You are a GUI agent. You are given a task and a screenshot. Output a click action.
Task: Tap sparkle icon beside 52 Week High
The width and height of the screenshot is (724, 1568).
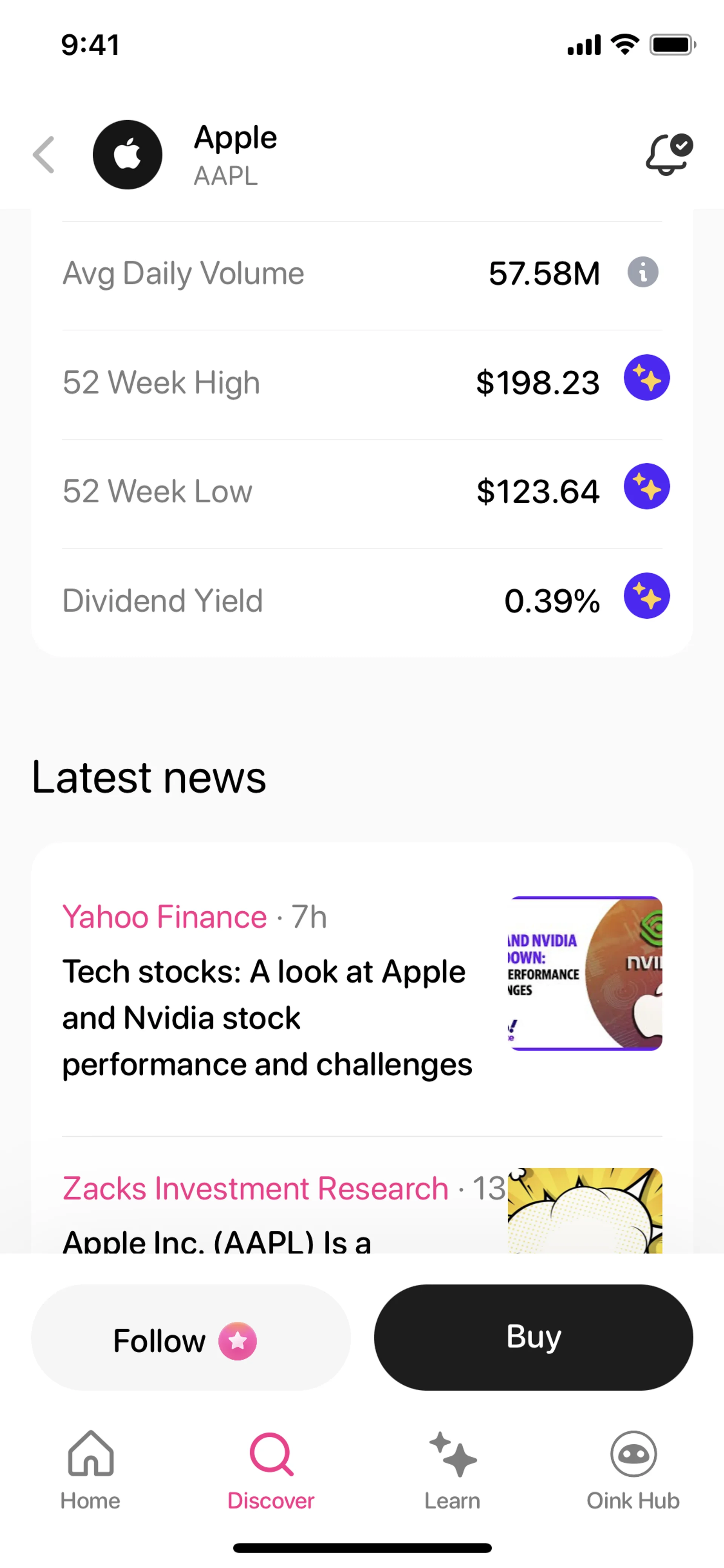[647, 378]
